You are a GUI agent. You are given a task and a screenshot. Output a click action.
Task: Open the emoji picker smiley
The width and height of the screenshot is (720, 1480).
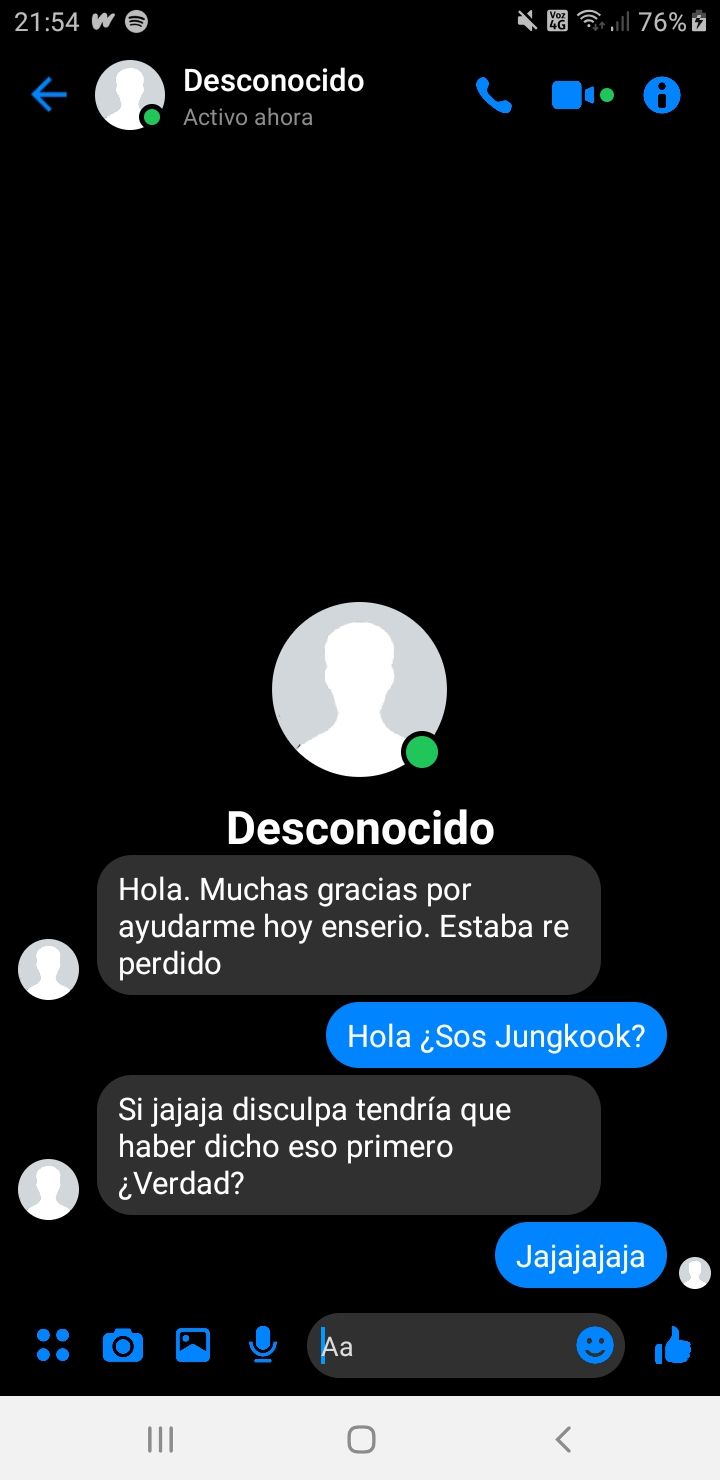tap(595, 1345)
